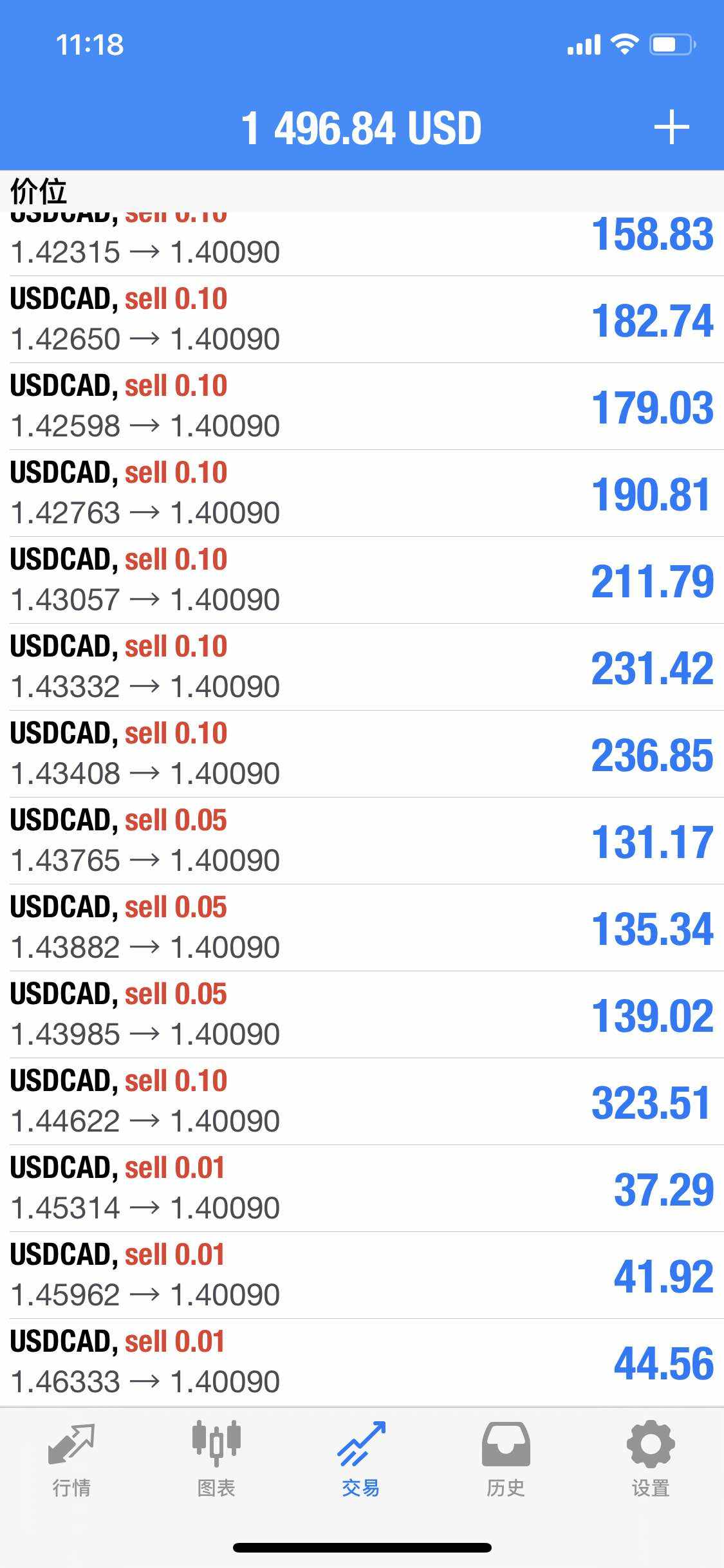
Task: Expand the position opened at 1.43985
Action: coord(362,1015)
